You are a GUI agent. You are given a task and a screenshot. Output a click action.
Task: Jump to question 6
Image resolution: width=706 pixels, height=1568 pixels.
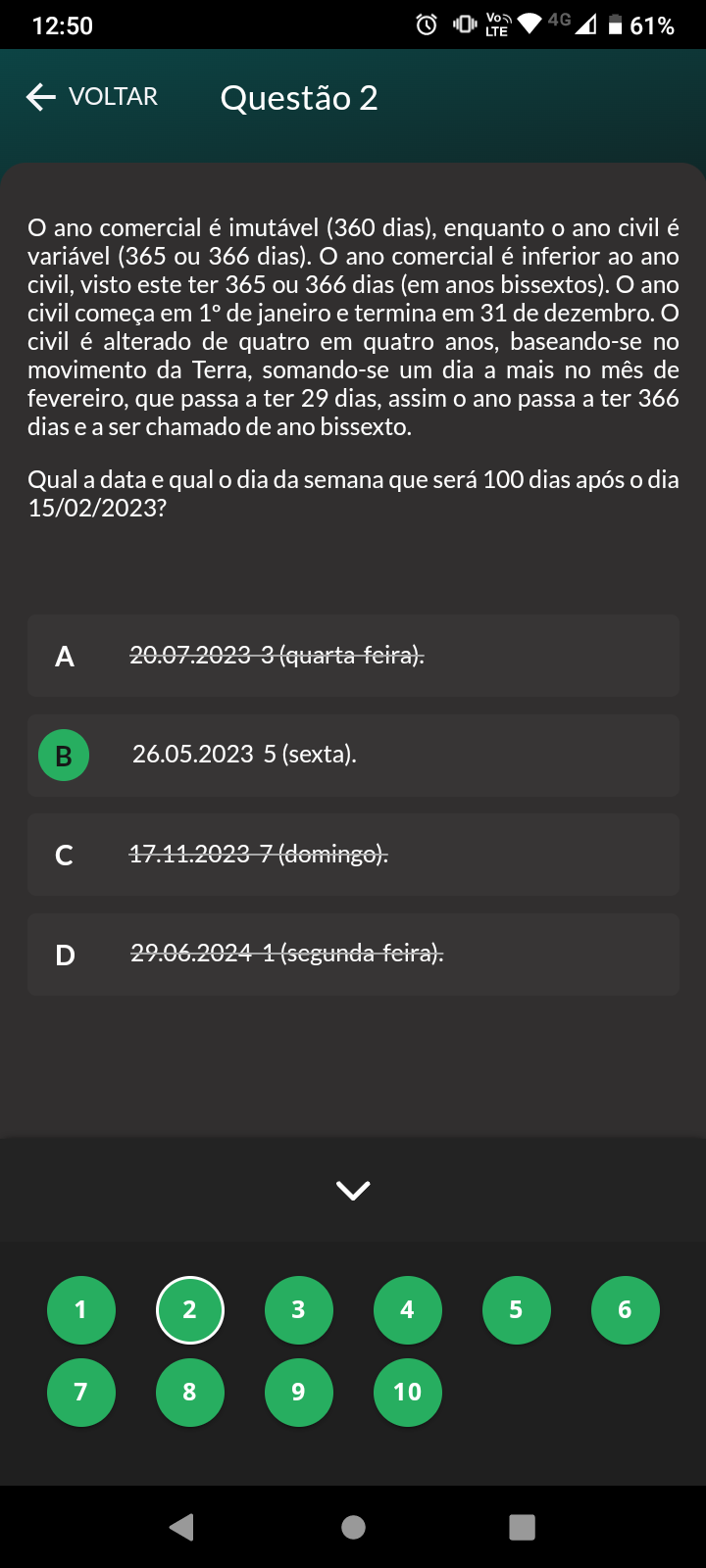626,1310
